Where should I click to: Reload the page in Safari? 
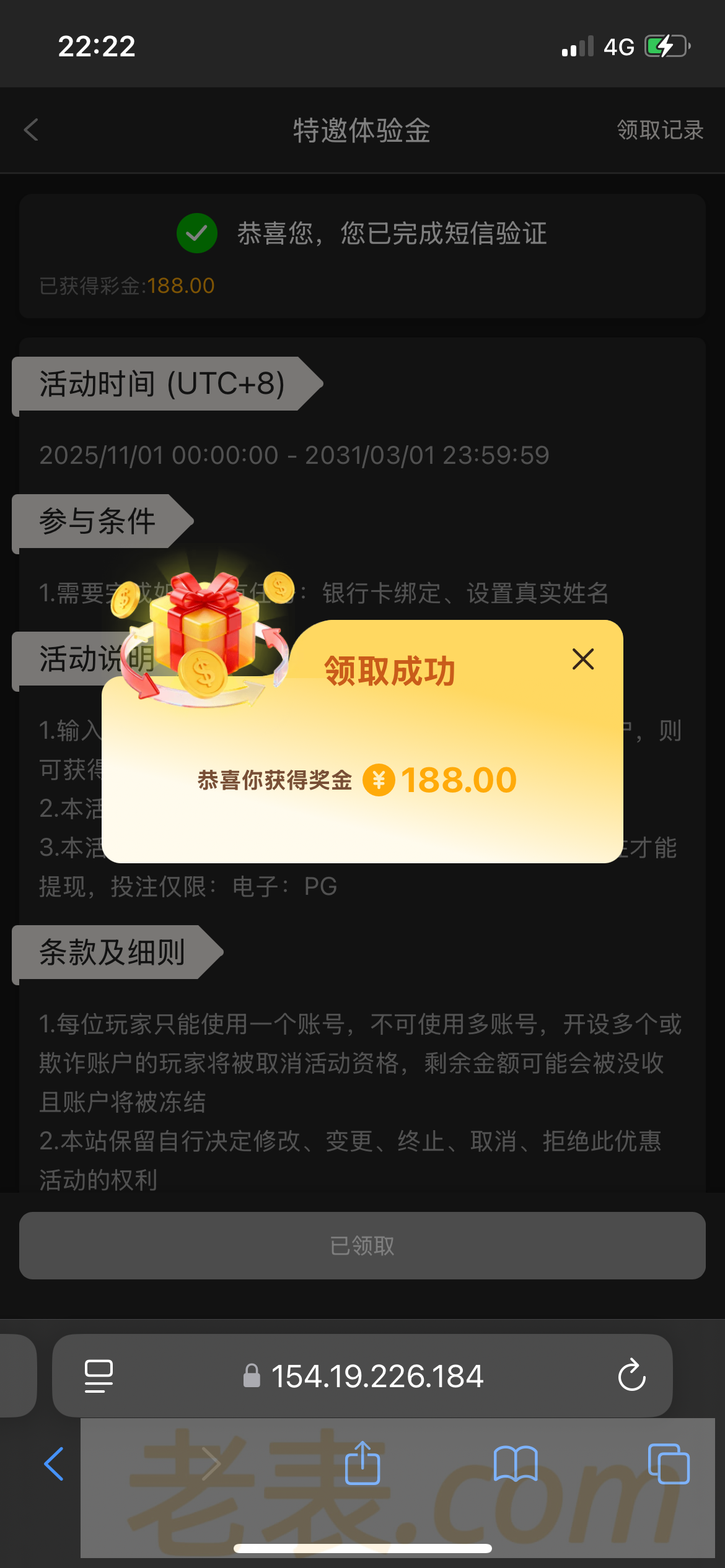(x=631, y=1375)
